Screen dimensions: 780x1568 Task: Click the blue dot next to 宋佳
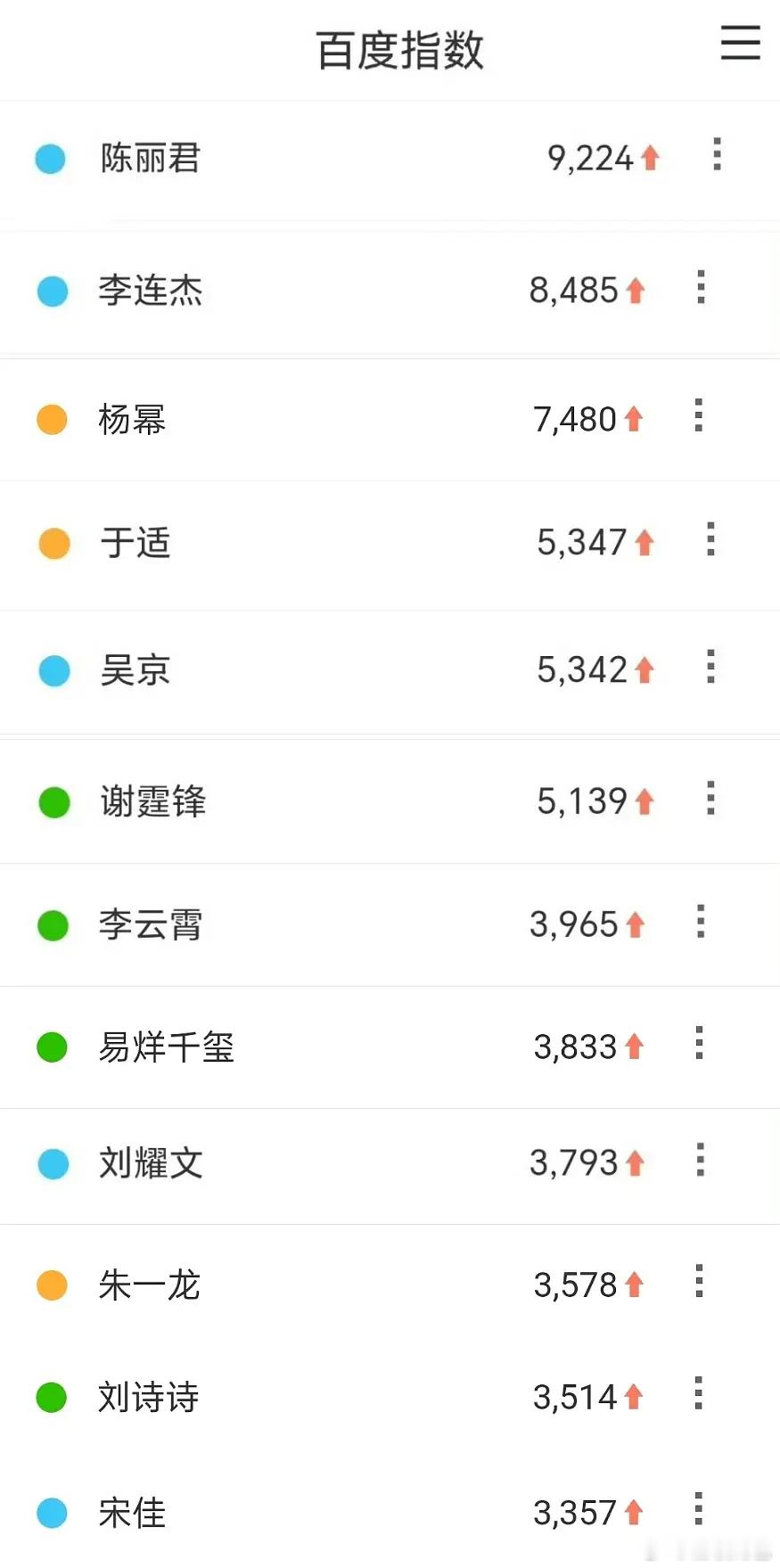pos(52,1513)
